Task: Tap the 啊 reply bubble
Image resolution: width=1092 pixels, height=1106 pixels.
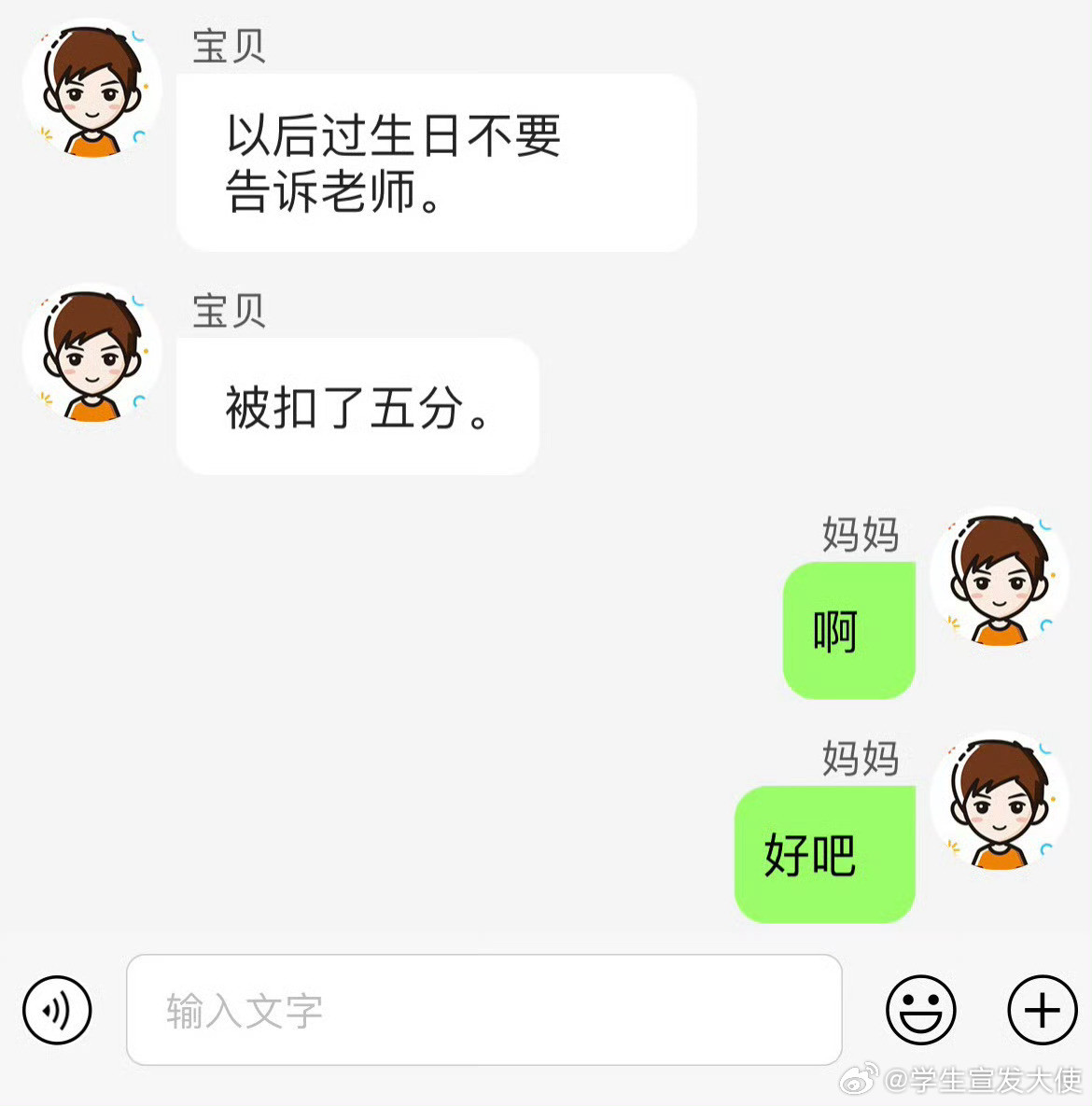Action: [x=847, y=629]
